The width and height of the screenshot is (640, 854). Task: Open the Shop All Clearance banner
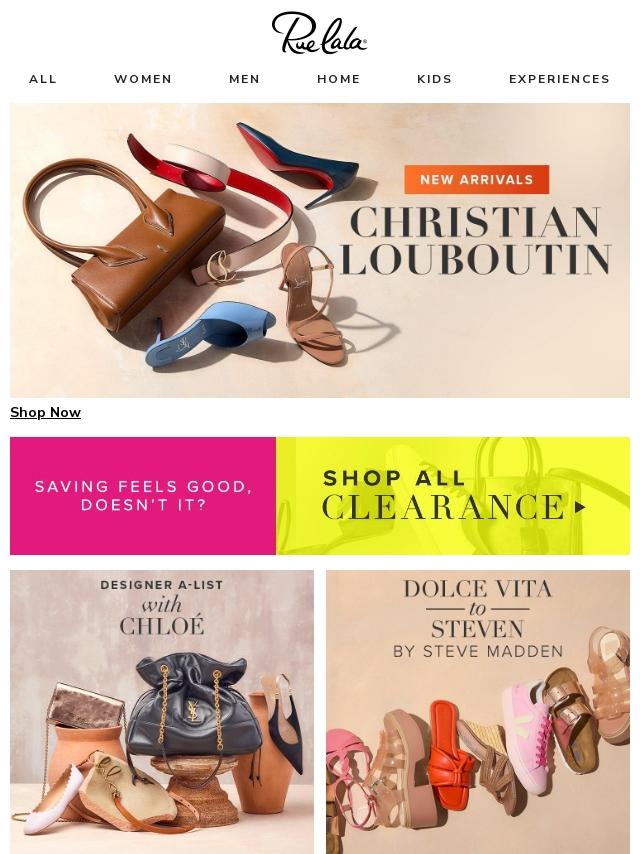pos(320,495)
